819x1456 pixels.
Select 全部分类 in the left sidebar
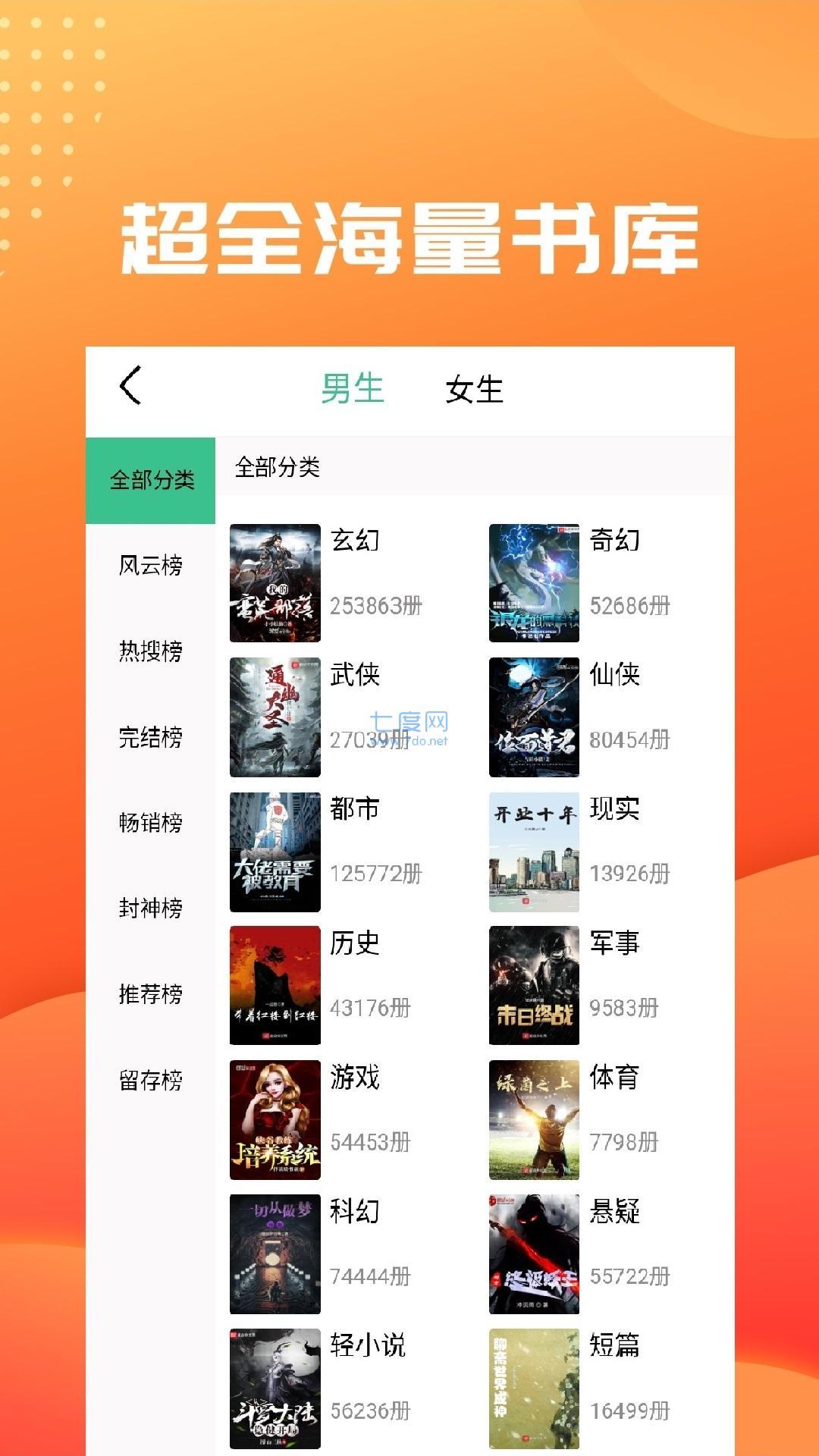[149, 479]
